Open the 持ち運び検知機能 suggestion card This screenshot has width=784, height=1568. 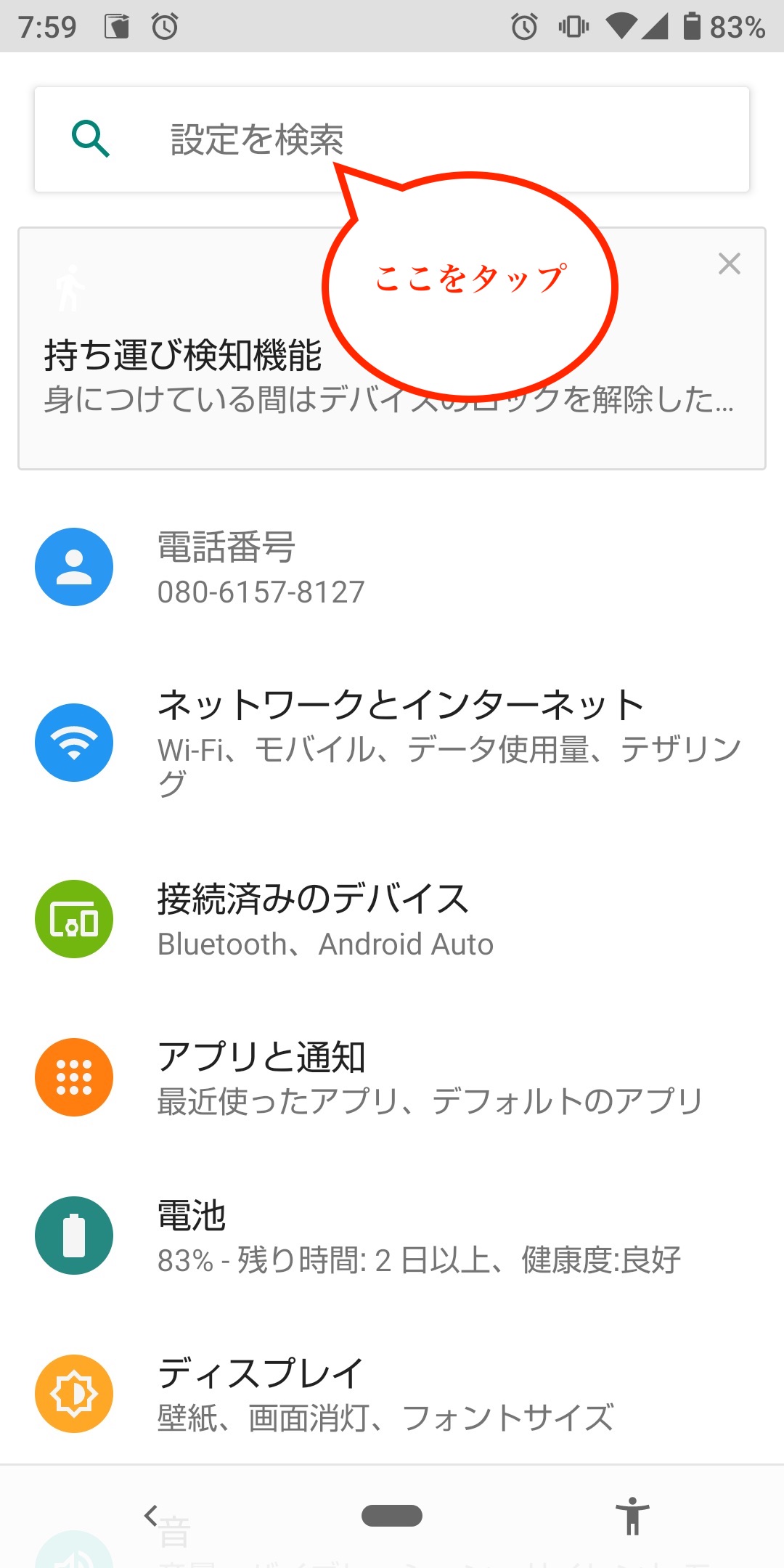(x=392, y=348)
